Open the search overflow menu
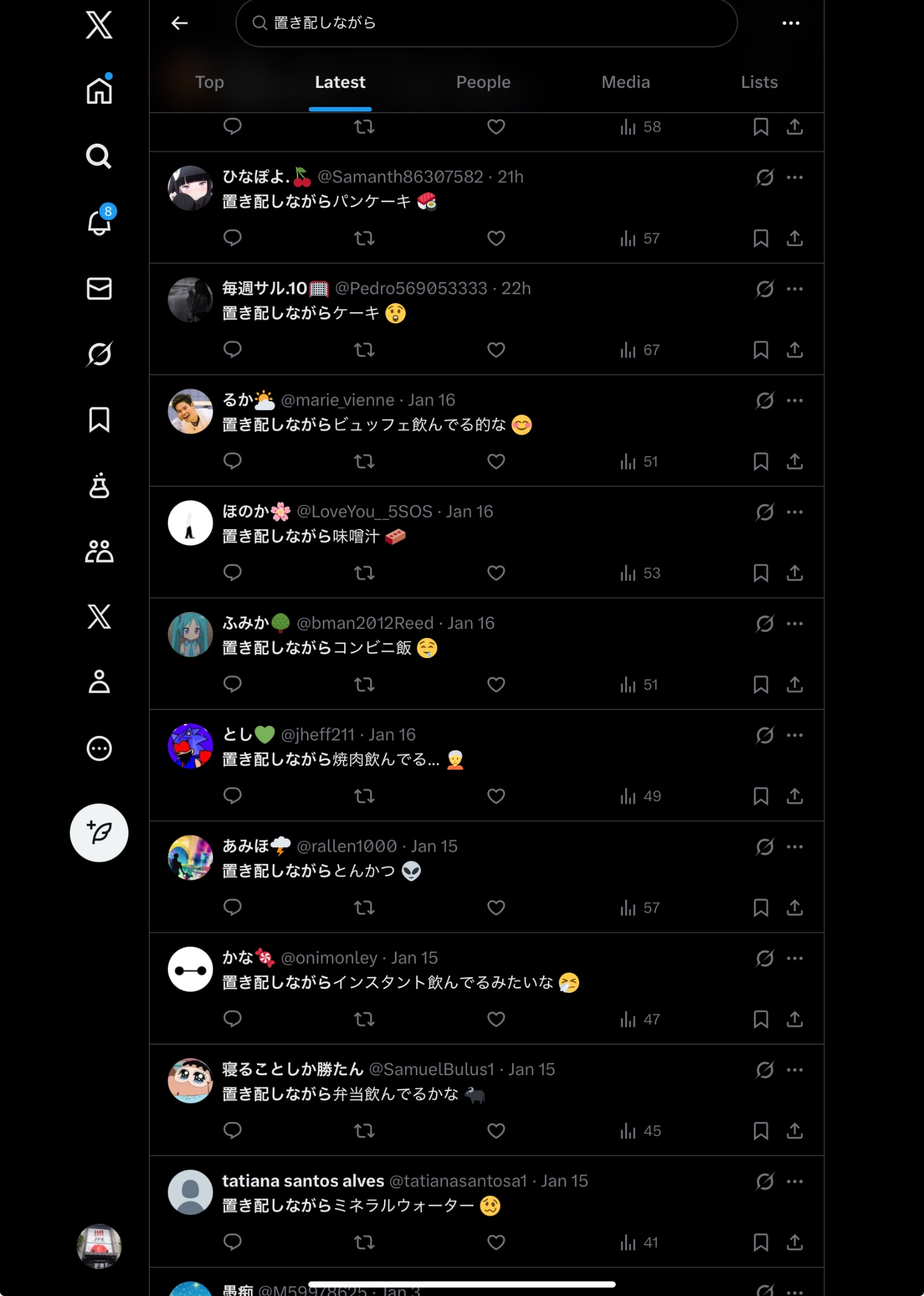924x1296 pixels. click(790, 23)
